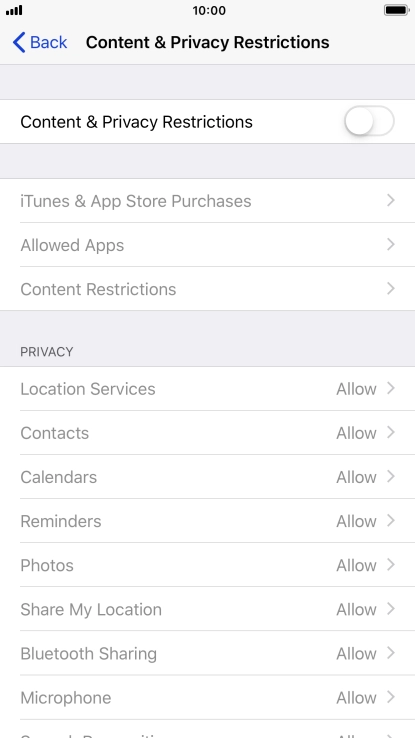Open the Share My Location row
The height and width of the screenshot is (738, 415).
coord(208,609)
